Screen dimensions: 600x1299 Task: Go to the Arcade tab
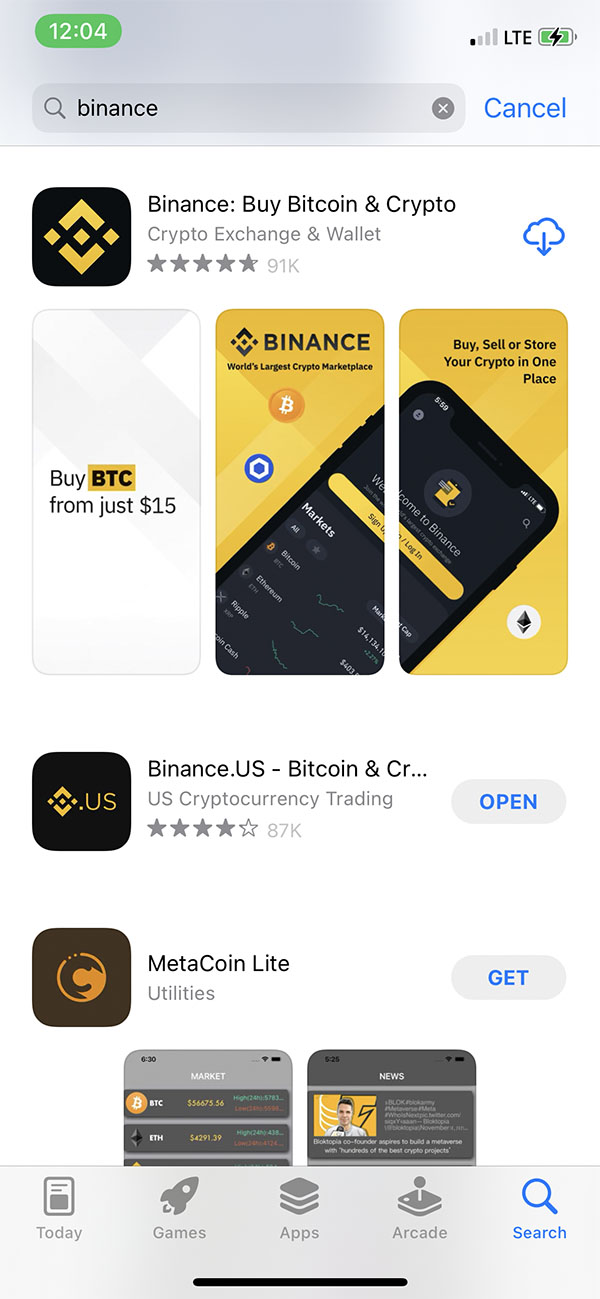pos(419,1209)
